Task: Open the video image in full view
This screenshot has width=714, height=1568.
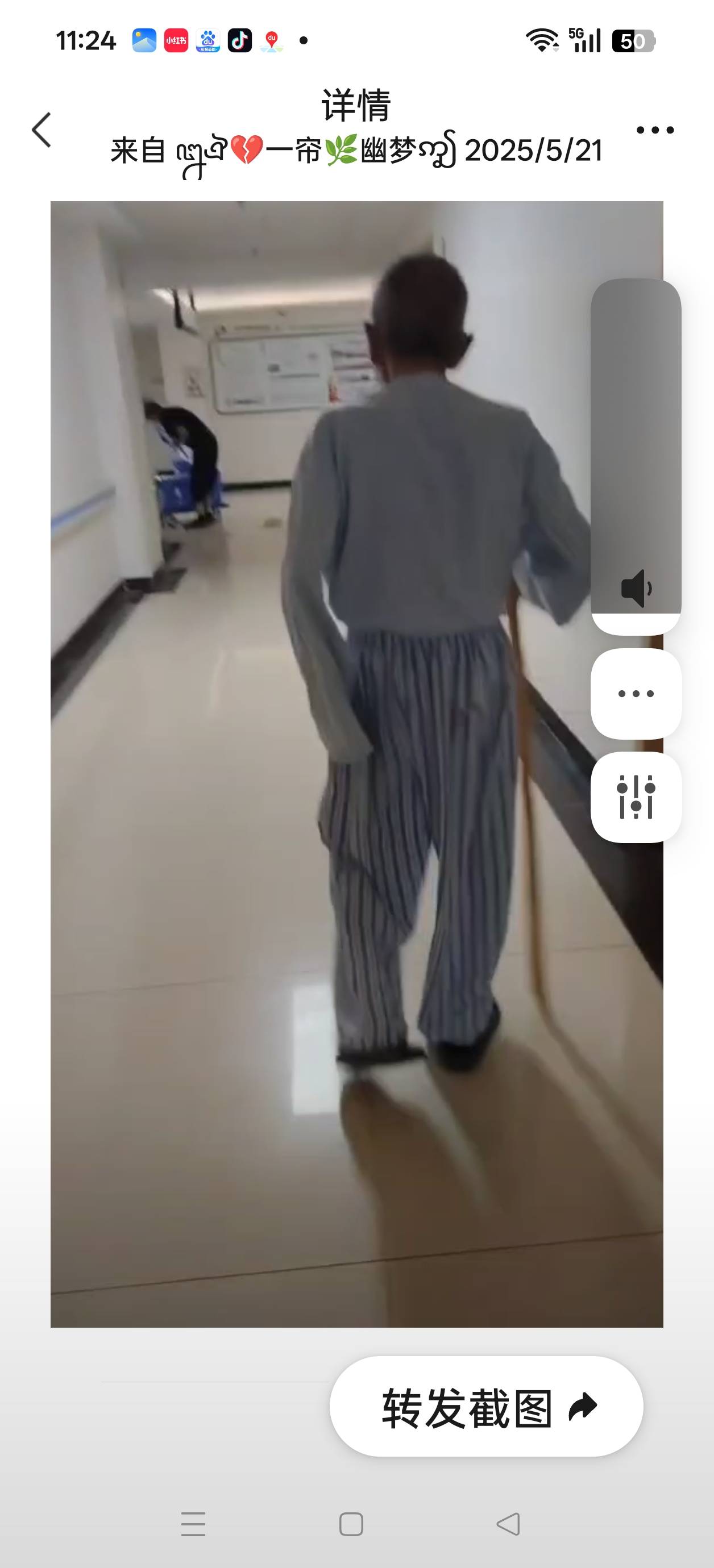Action: tap(317, 761)
